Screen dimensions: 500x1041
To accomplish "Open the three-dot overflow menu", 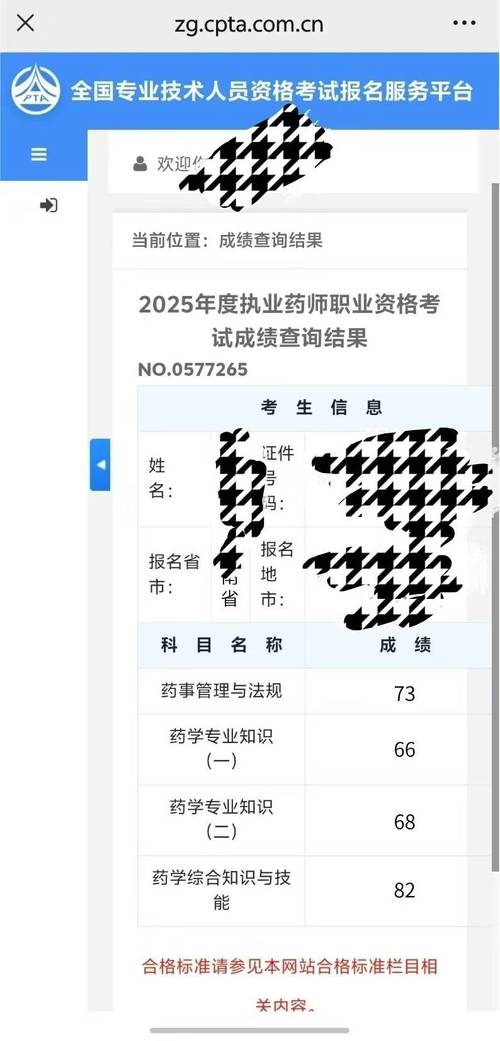I will point(464,23).
